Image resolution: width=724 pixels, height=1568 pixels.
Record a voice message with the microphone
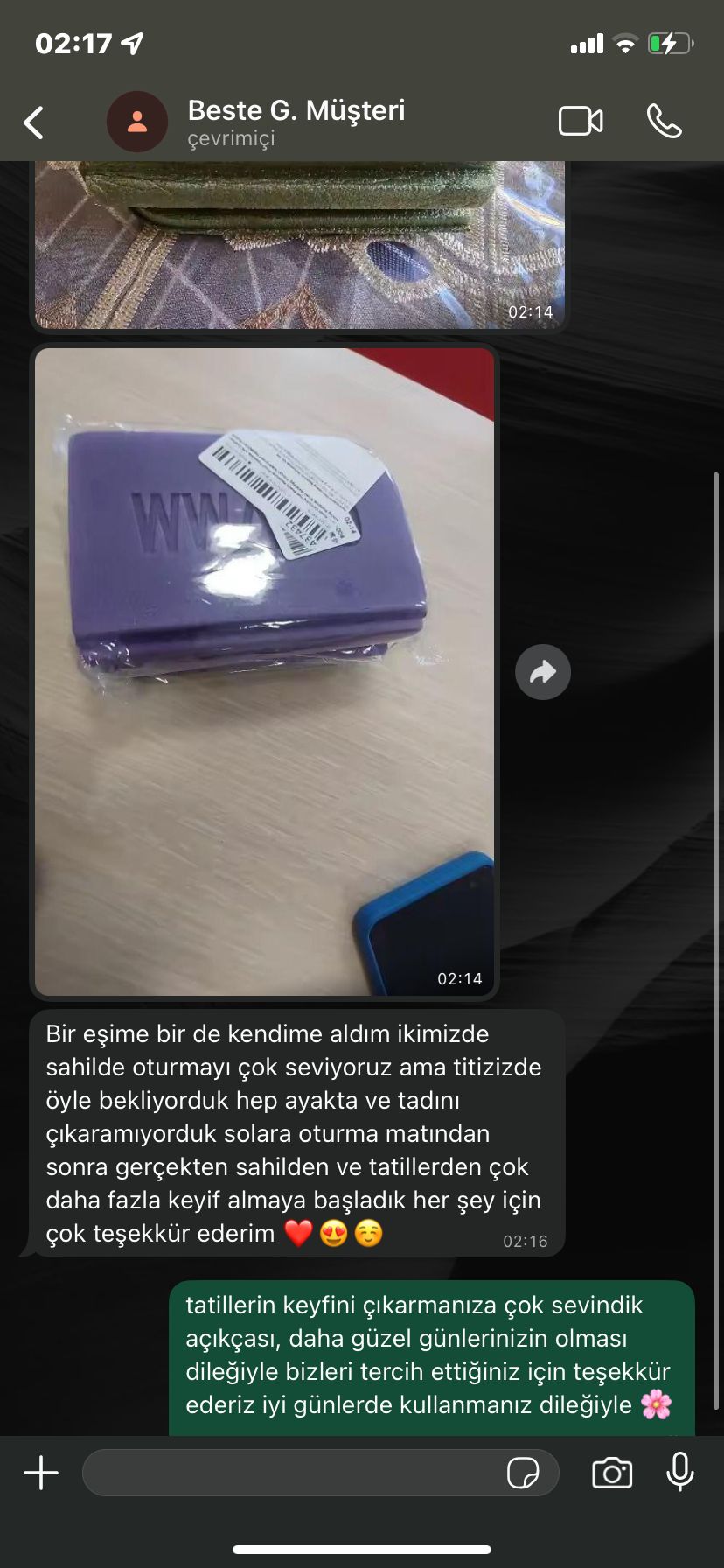(679, 1472)
